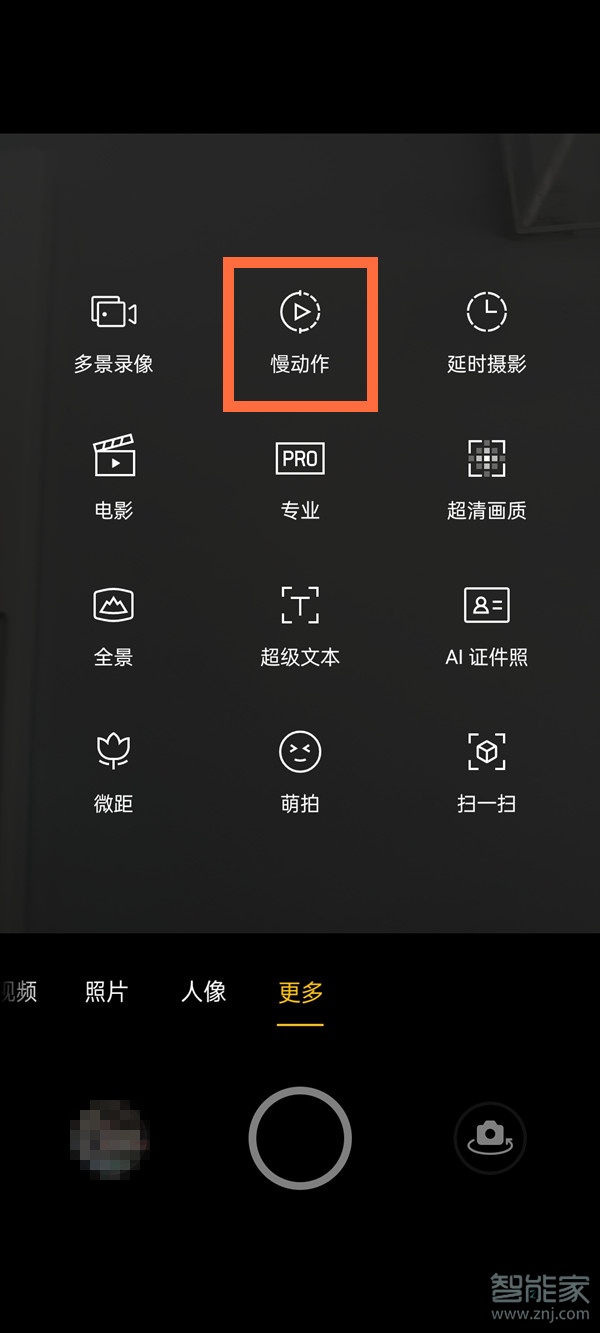The width and height of the screenshot is (600, 1333).
Task: Select 慢动作 slow motion mode
Action: tap(300, 334)
